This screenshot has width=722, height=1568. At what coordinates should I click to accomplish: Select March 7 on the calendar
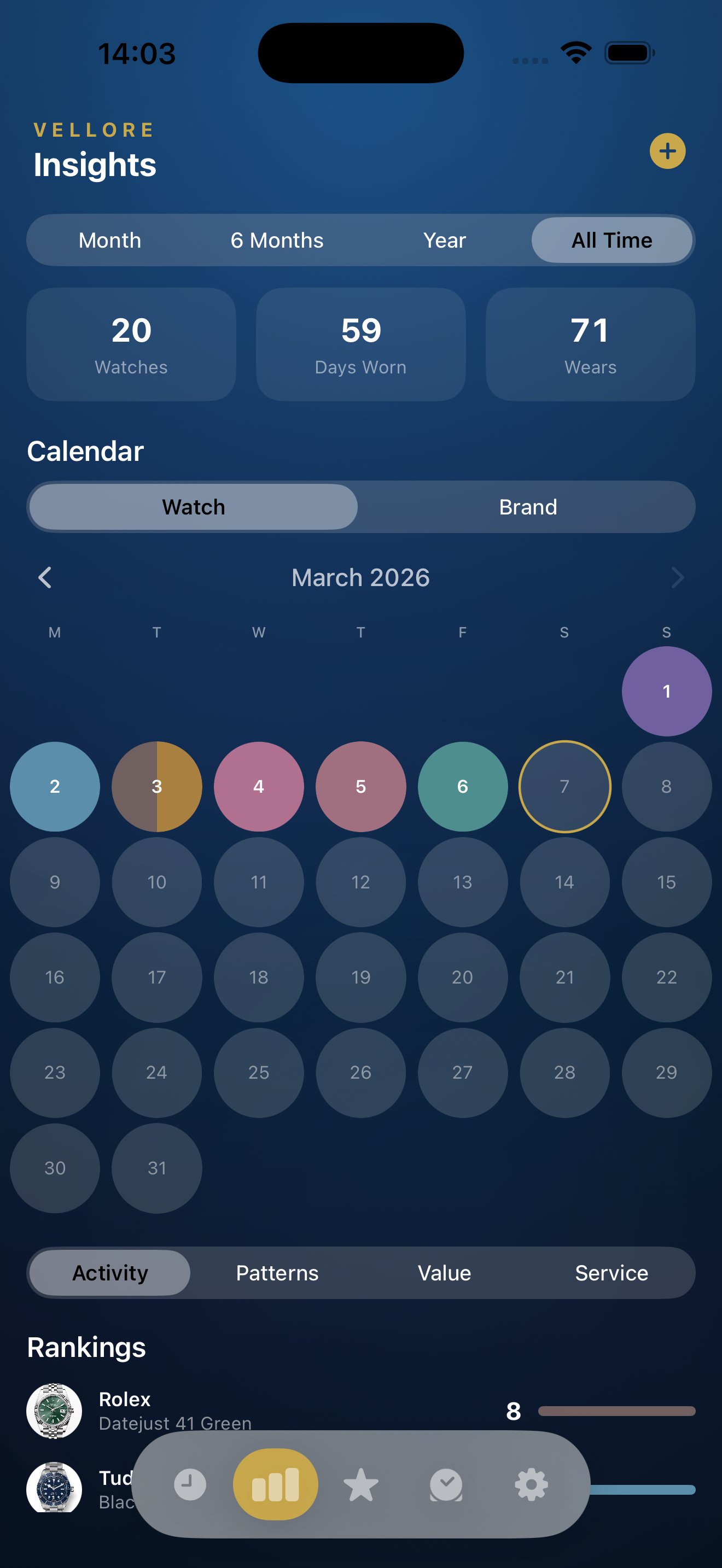pos(564,786)
